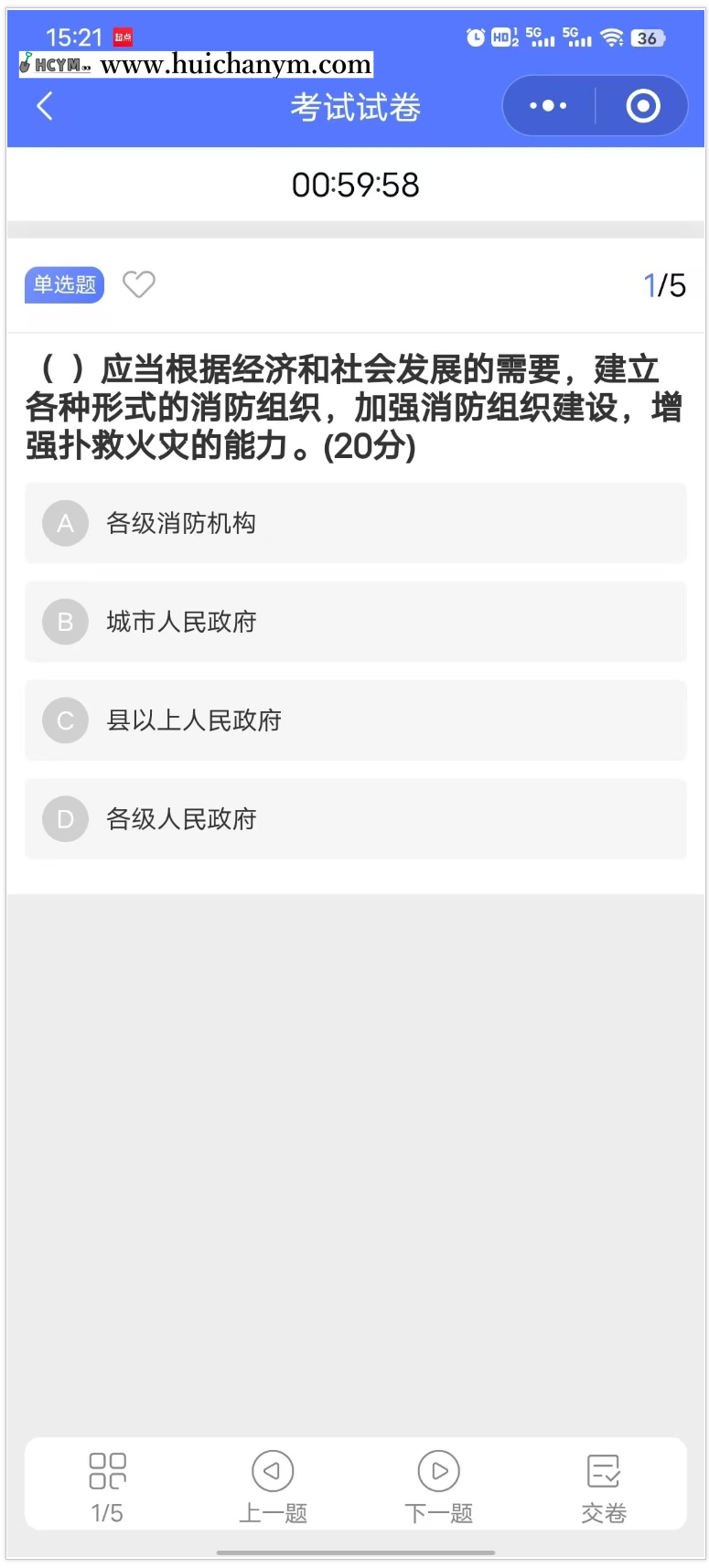Tap the back arrow to exit the exam

pos(44,106)
